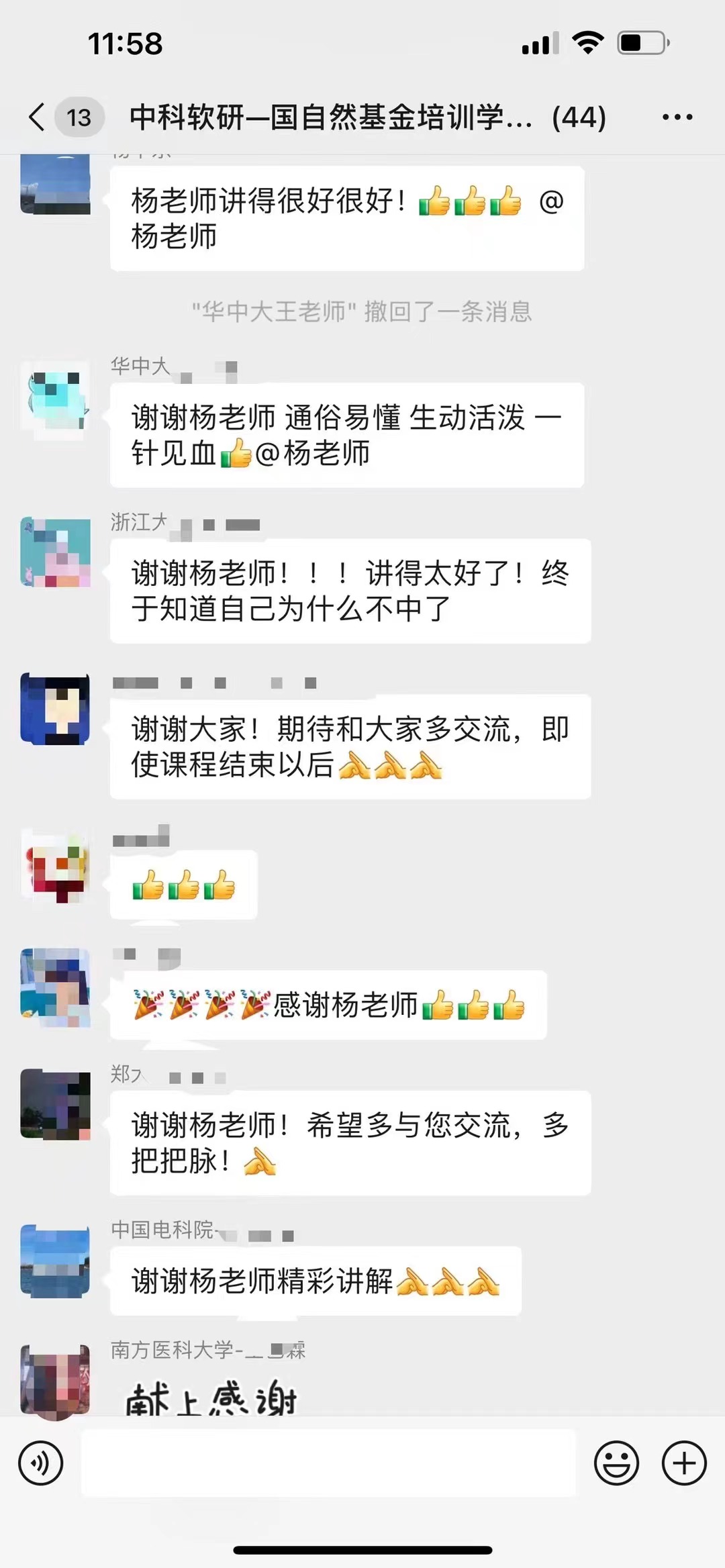Go back to the chat list
This screenshot has width=725, height=1568.
tap(38, 117)
